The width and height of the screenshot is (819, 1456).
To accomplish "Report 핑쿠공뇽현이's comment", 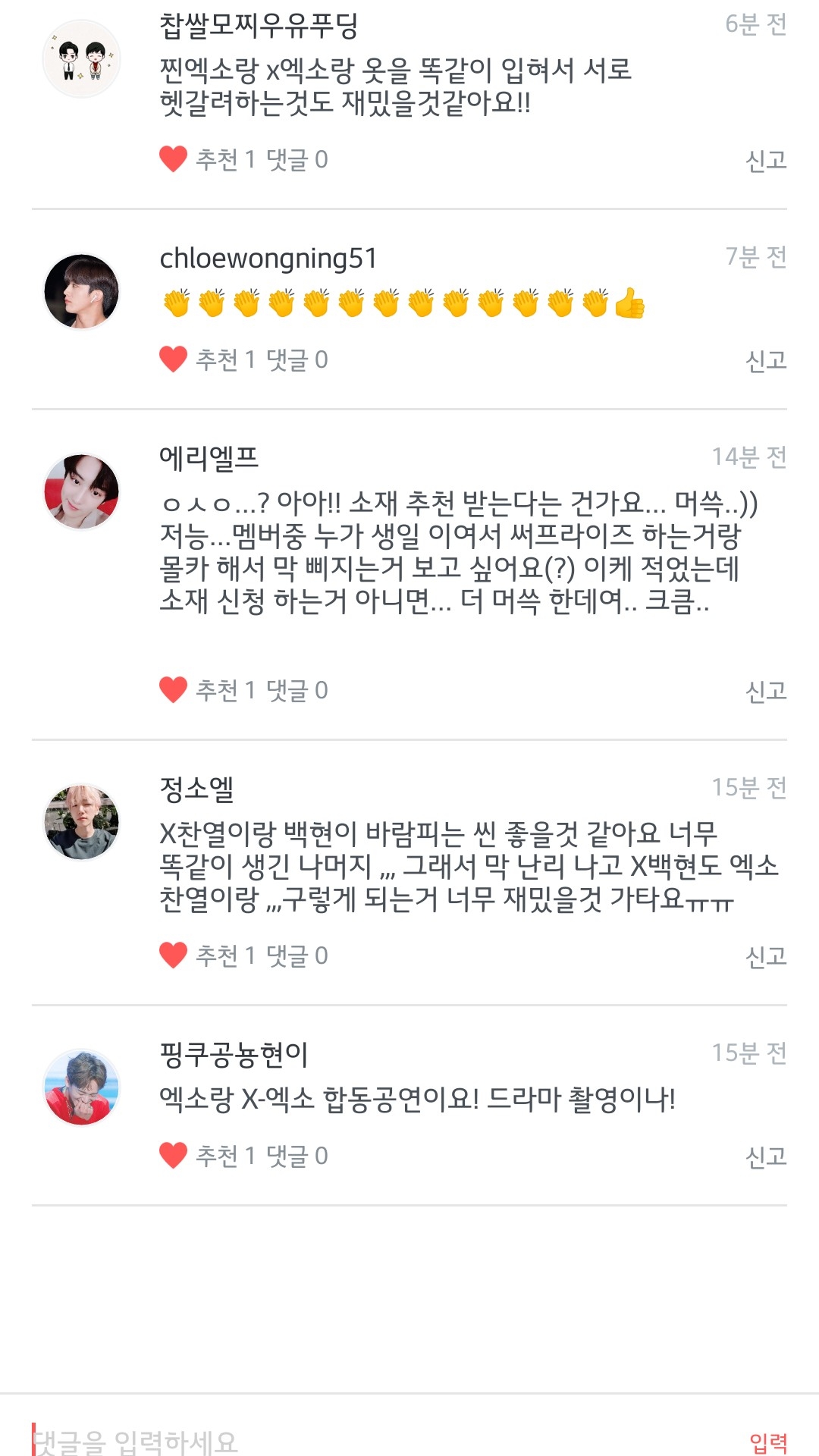I will 766,1156.
